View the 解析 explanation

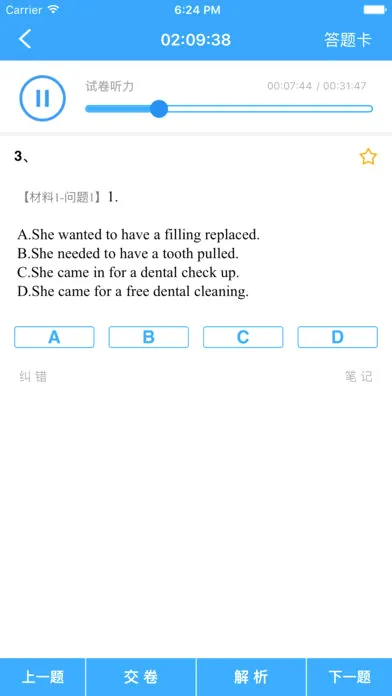251,677
